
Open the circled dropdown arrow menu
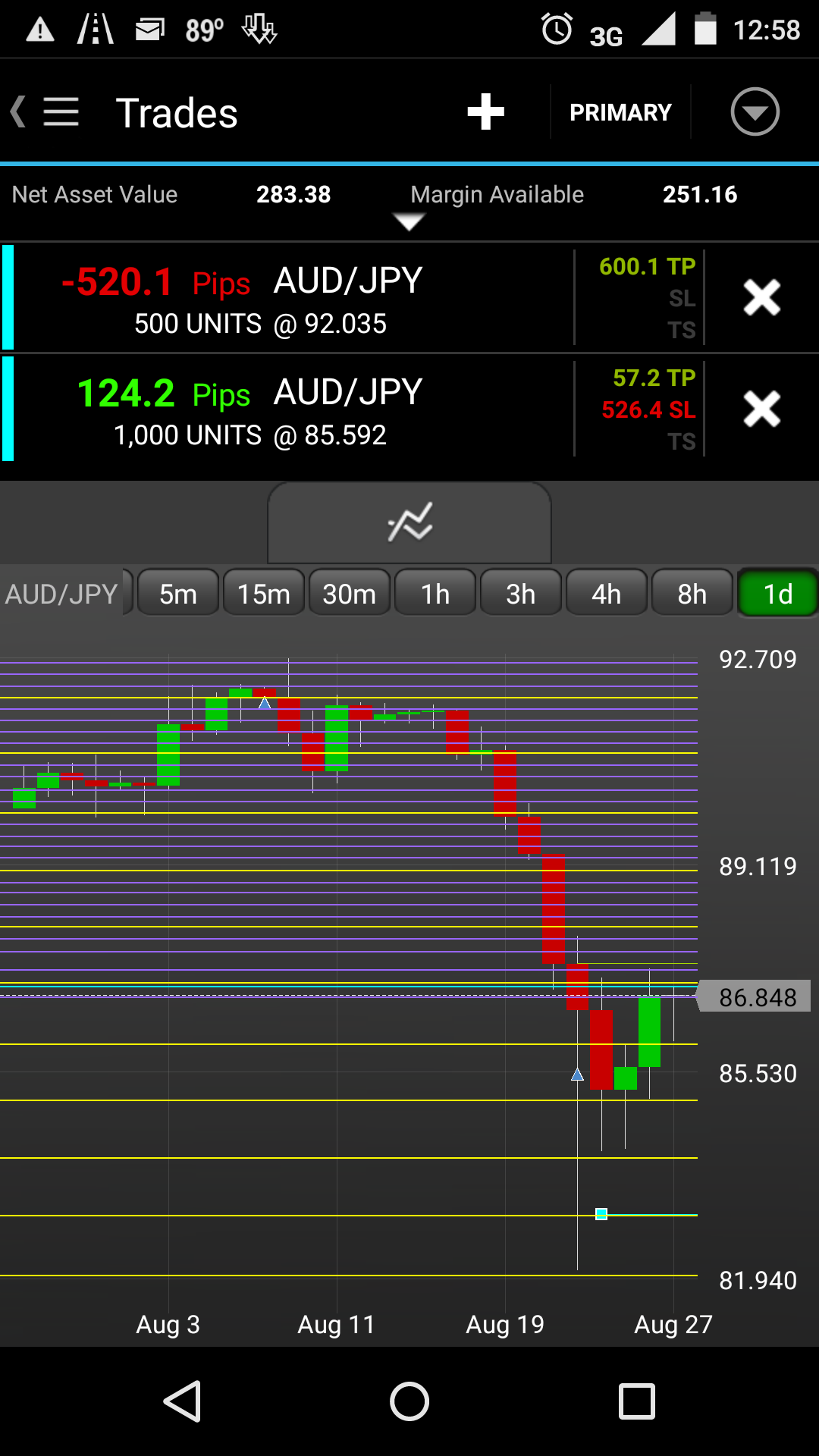(755, 112)
